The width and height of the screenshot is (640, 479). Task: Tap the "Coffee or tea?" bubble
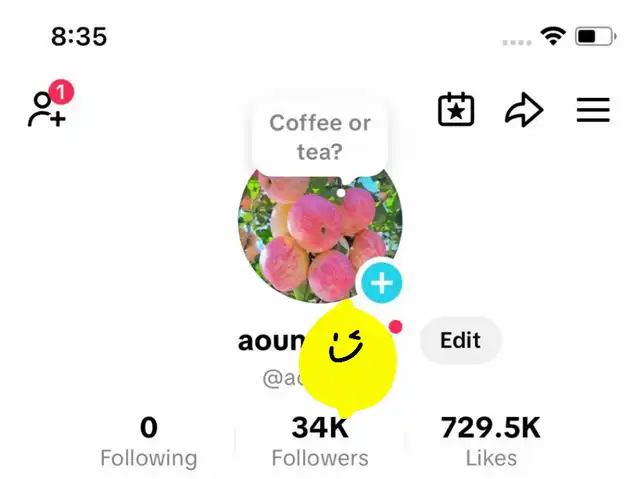tap(320, 137)
